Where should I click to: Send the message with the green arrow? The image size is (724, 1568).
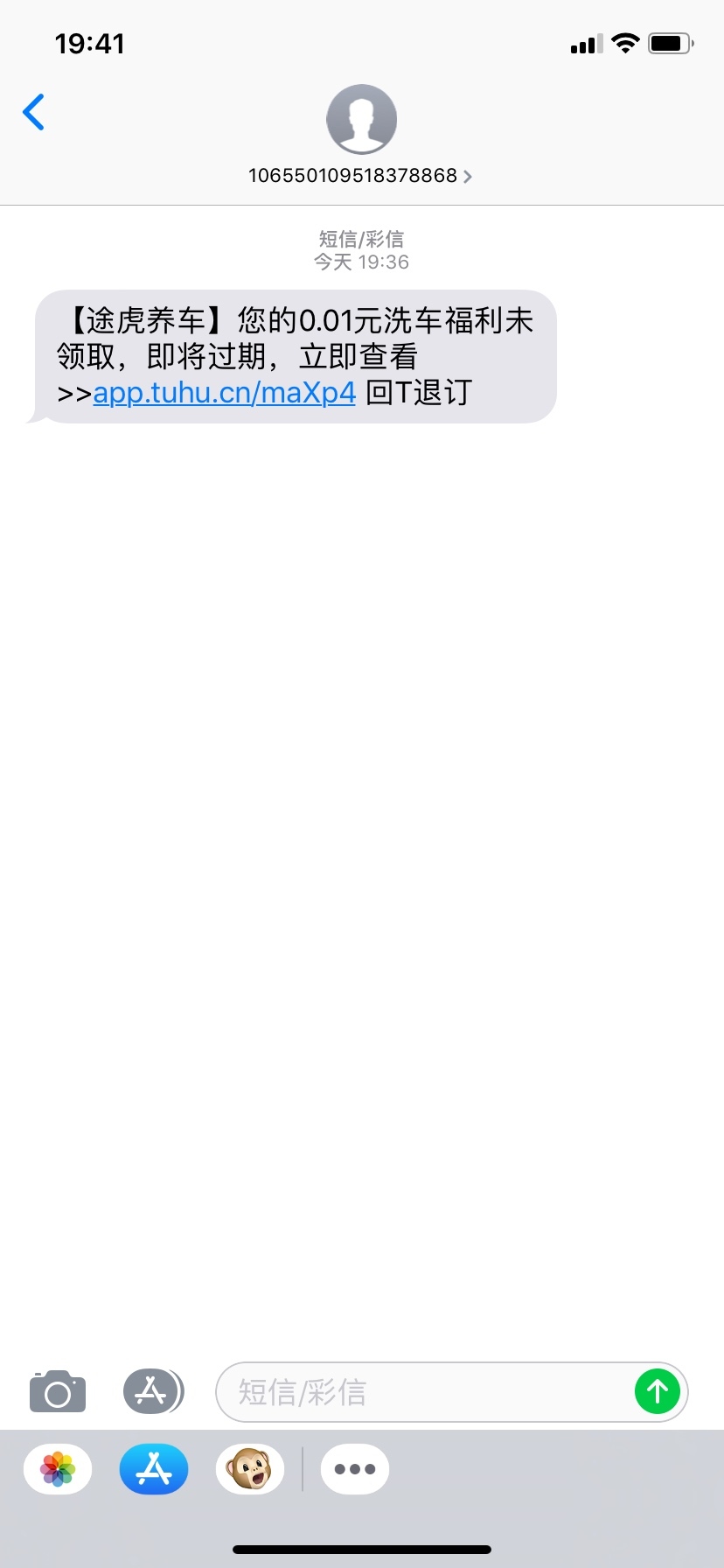point(658,1391)
